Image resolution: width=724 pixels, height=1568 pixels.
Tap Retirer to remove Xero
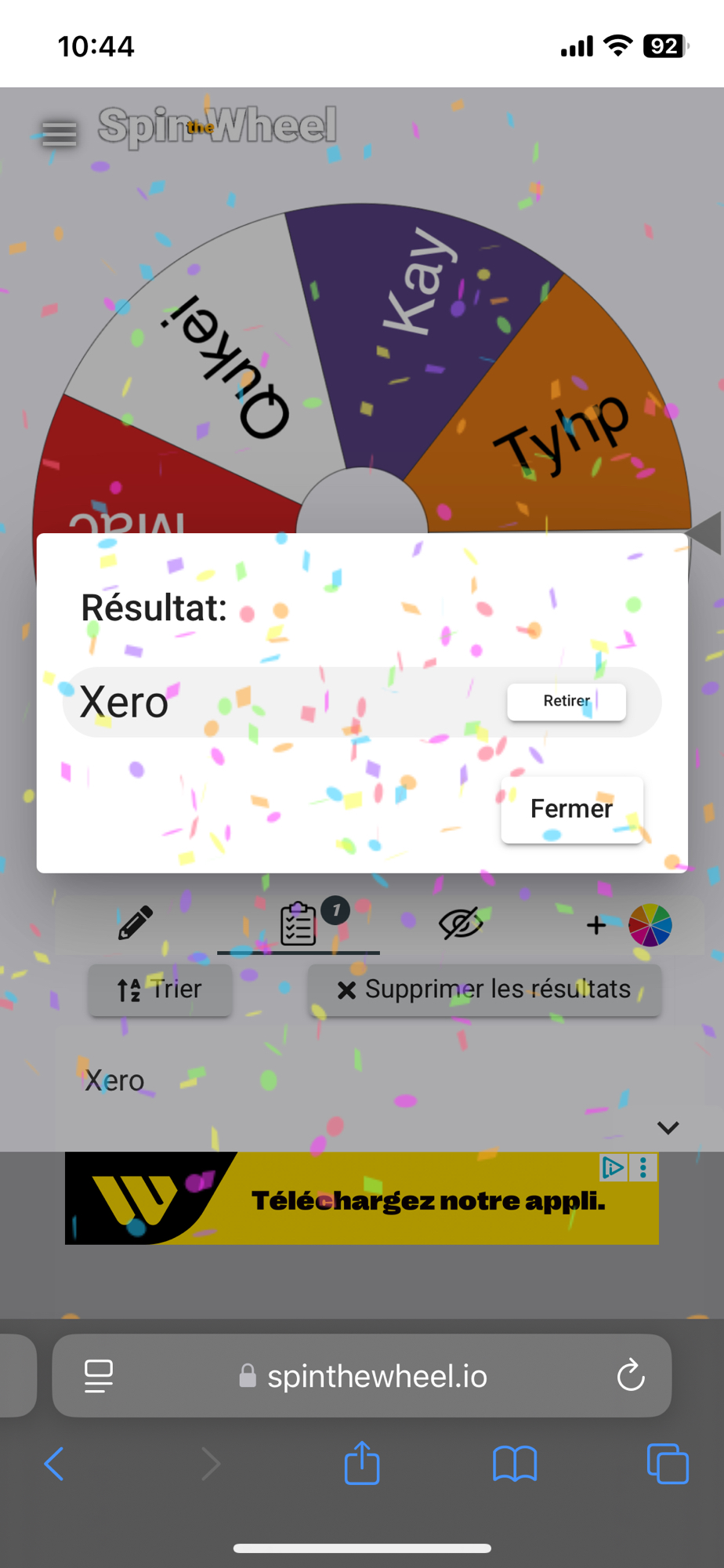pos(566,701)
